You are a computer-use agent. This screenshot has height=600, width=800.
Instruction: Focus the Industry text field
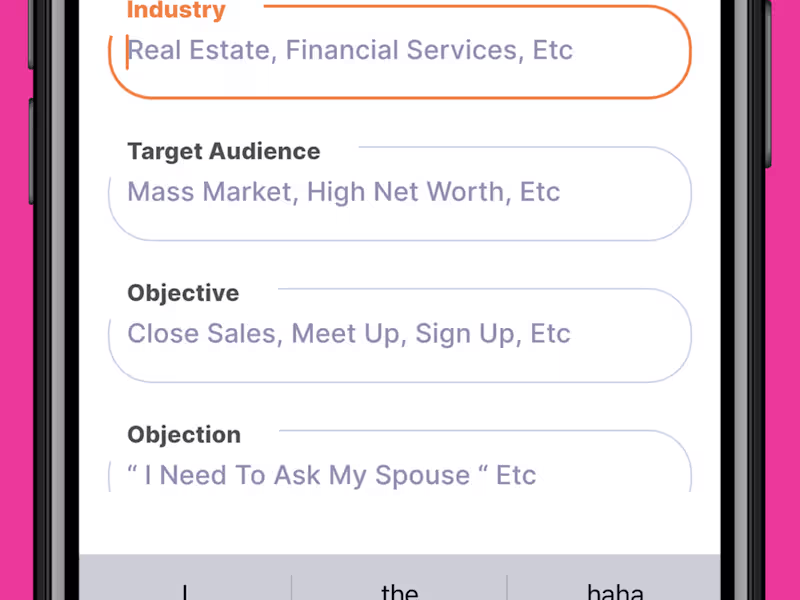[x=400, y=51]
